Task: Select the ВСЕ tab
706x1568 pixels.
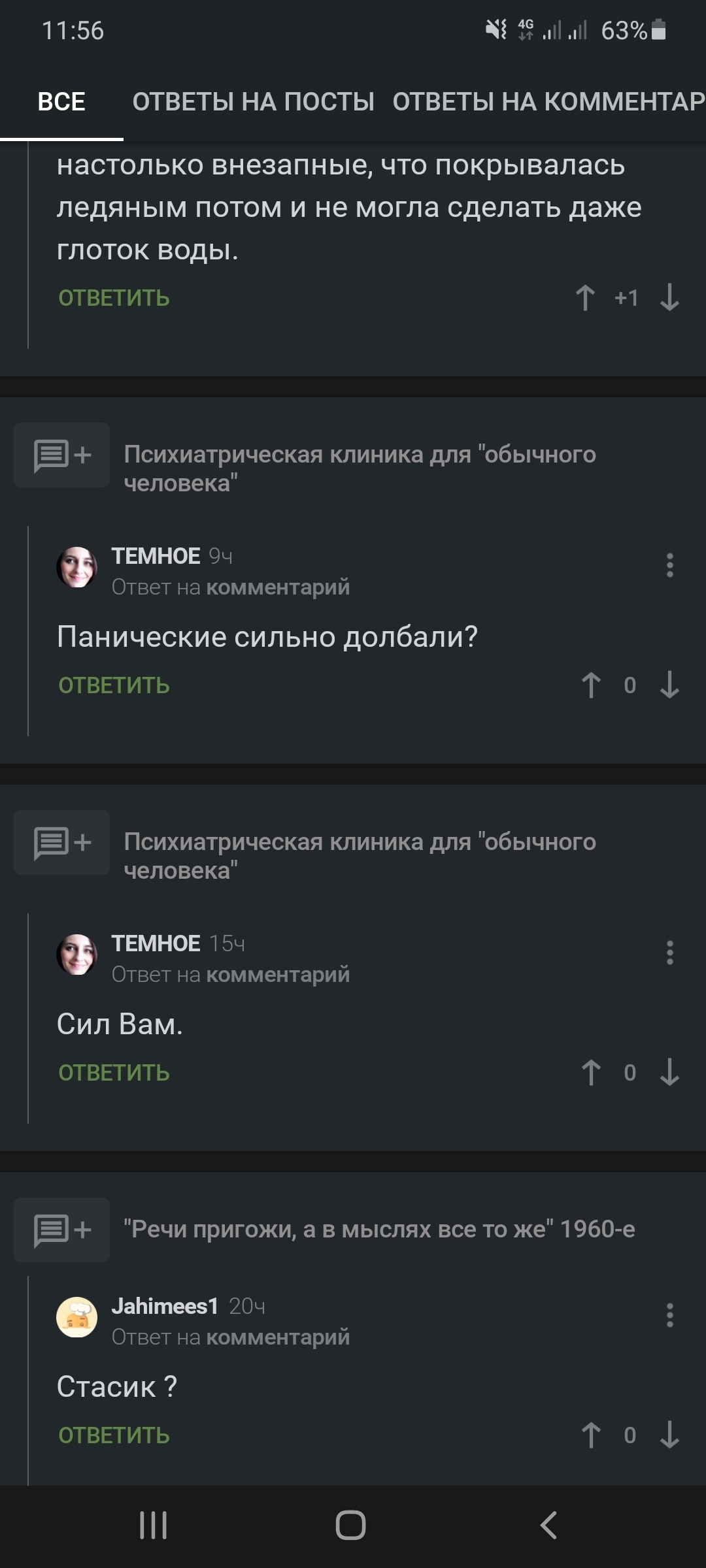Action: pyautogui.click(x=61, y=102)
